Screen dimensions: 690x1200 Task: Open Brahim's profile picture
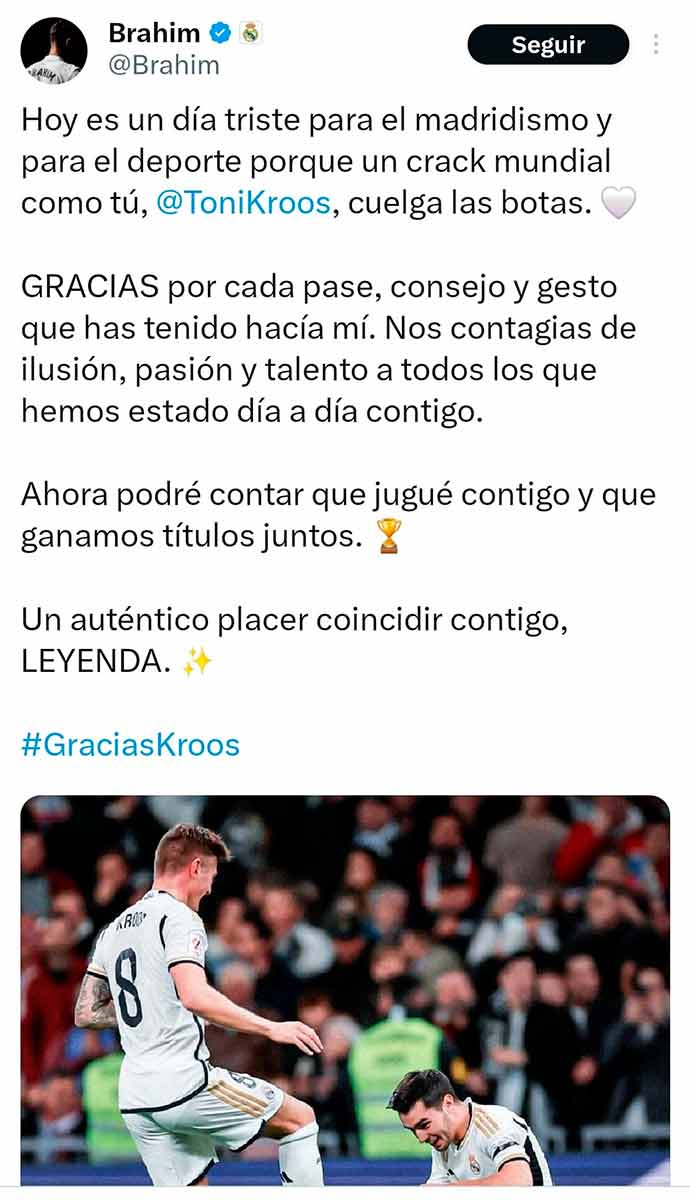tap(54, 50)
